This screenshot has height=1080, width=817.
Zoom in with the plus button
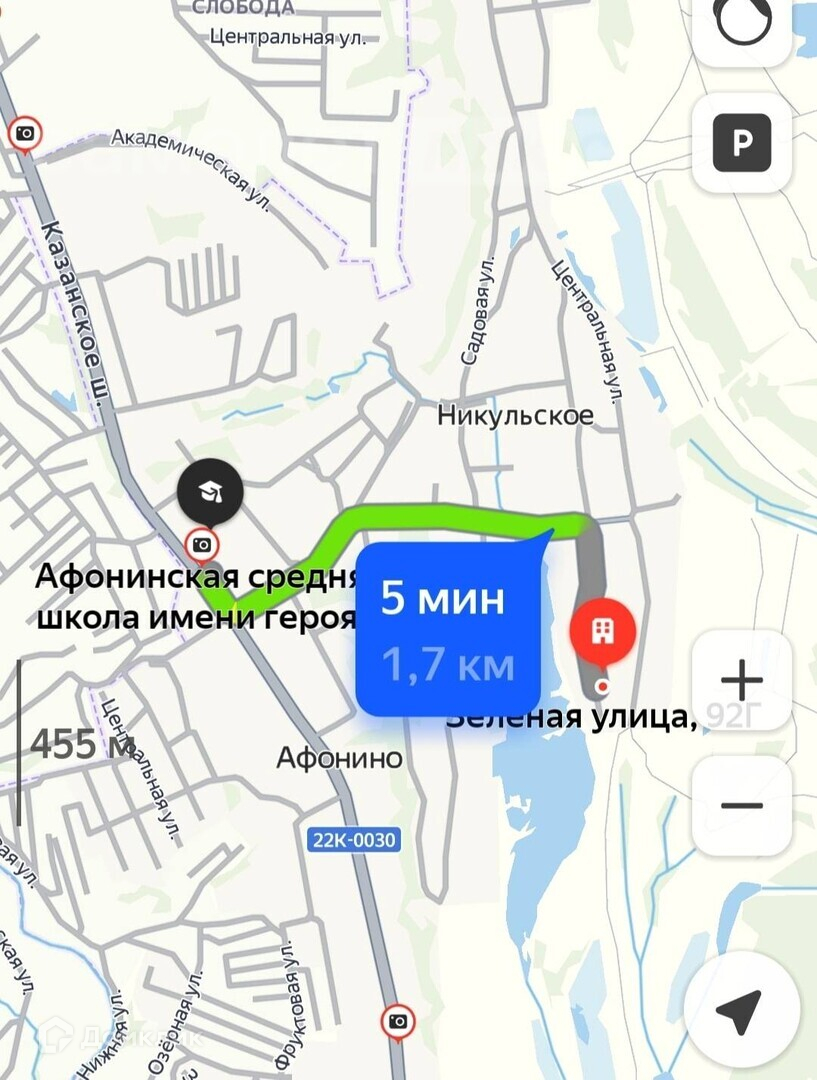pos(741,681)
